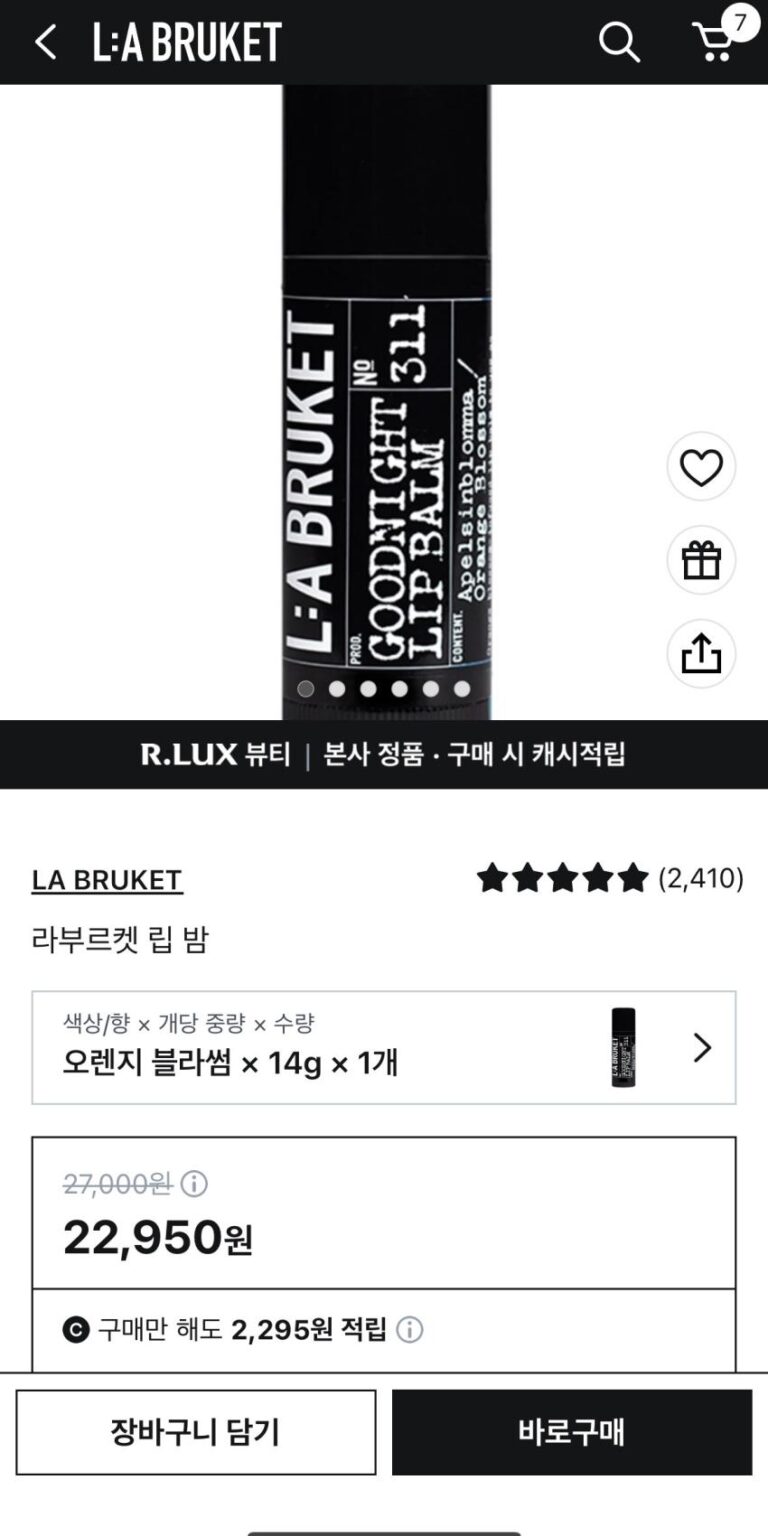This screenshot has height=1536, width=768.
Task: Tap the 장바구니 담기 button
Action: [196, 1432]
